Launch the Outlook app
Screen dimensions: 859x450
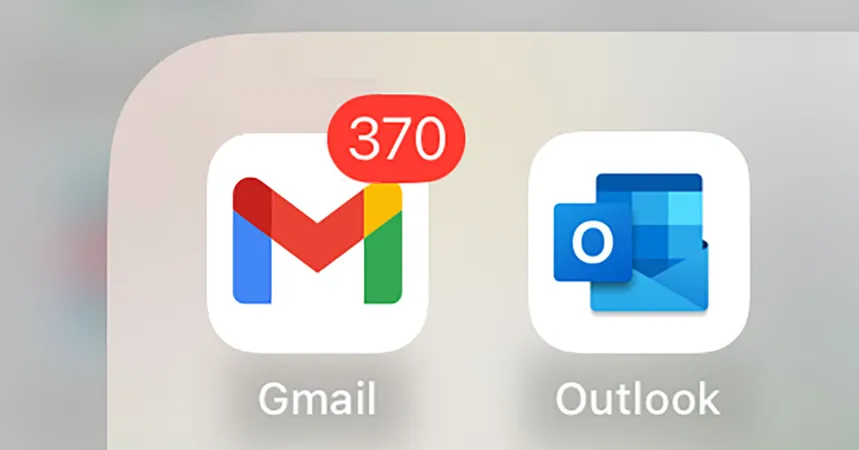pyautogui.click(x=638, y=242)
